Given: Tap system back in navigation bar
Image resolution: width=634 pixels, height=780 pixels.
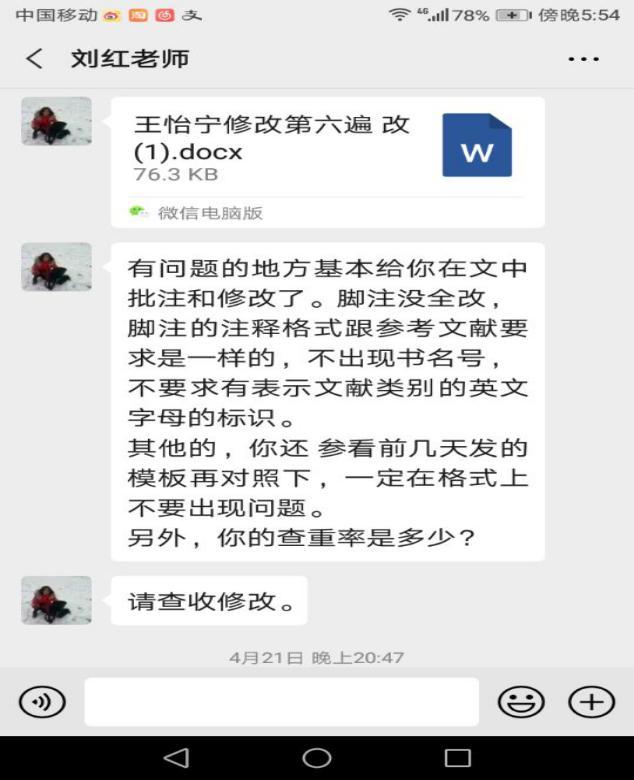Looking at the screenshot, I should pyautogui.click(x=176, y=757).
